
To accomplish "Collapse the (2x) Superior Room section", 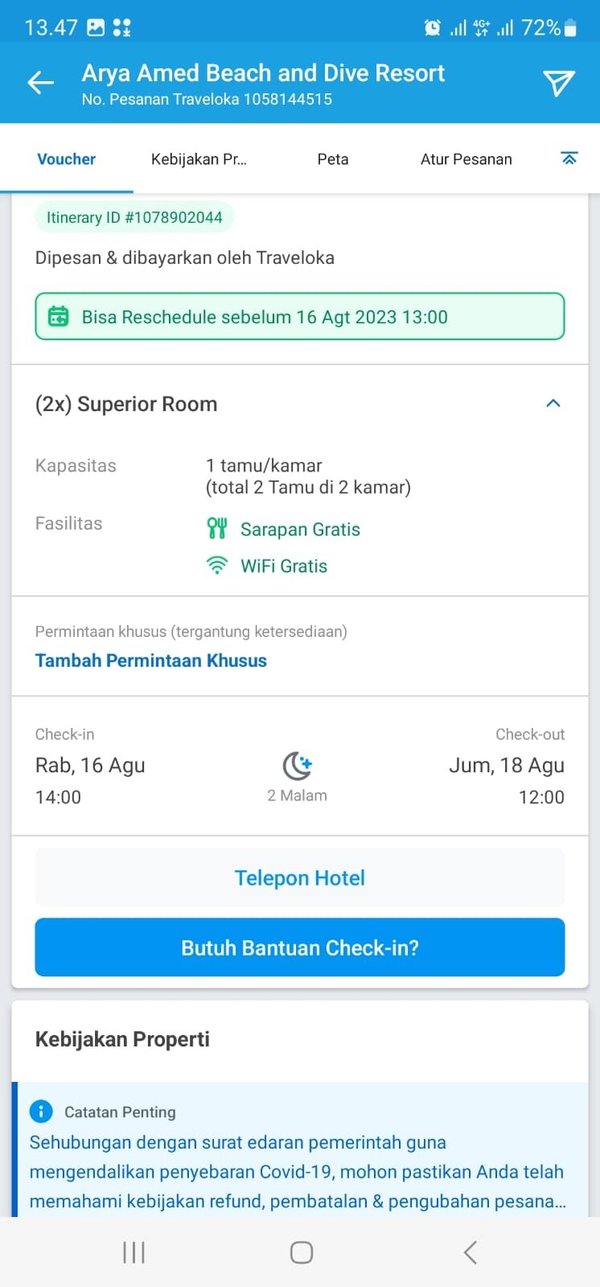I will (x=553, y=404).
